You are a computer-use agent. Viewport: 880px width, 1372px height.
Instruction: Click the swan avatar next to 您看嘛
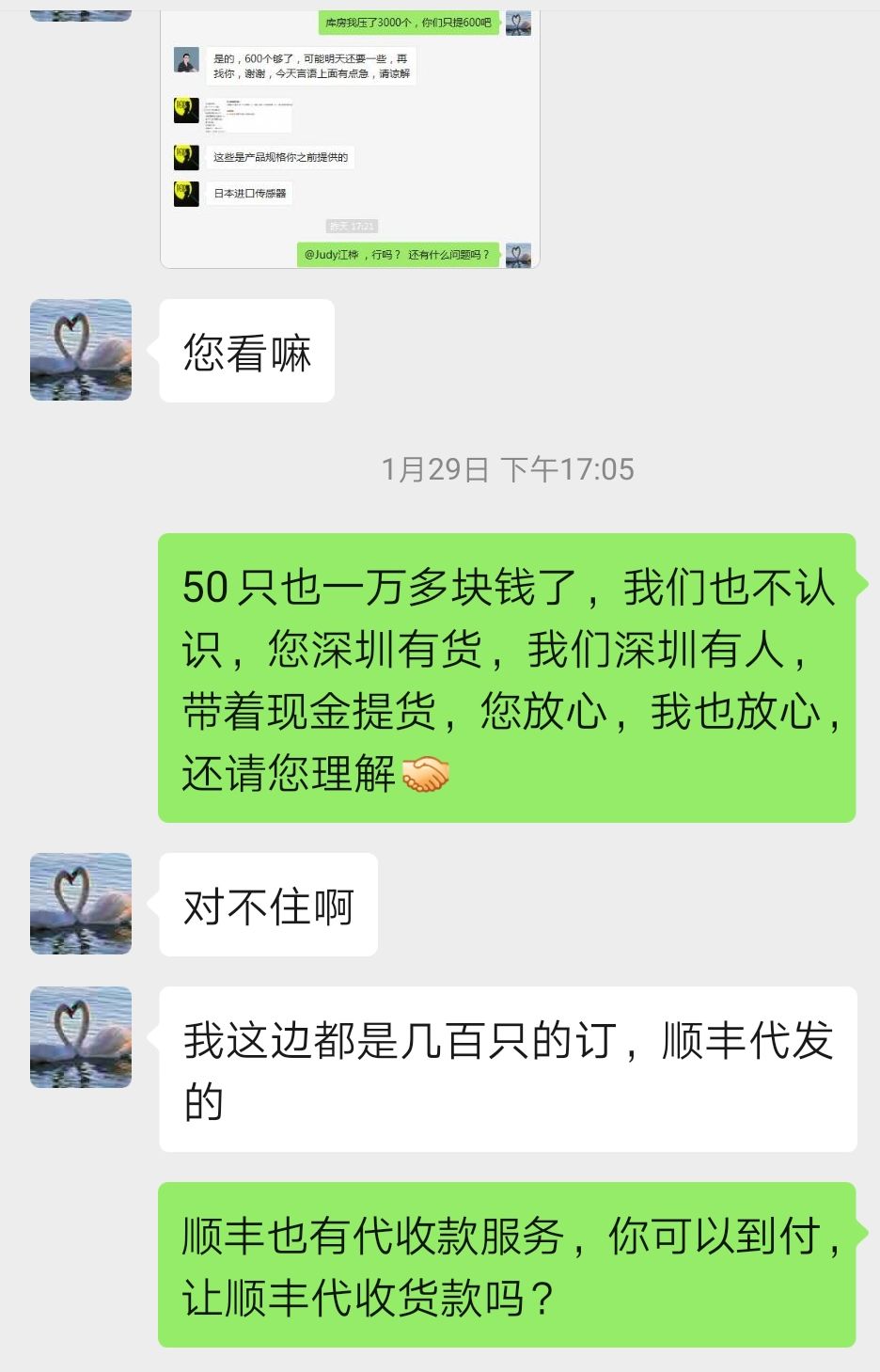80,350
